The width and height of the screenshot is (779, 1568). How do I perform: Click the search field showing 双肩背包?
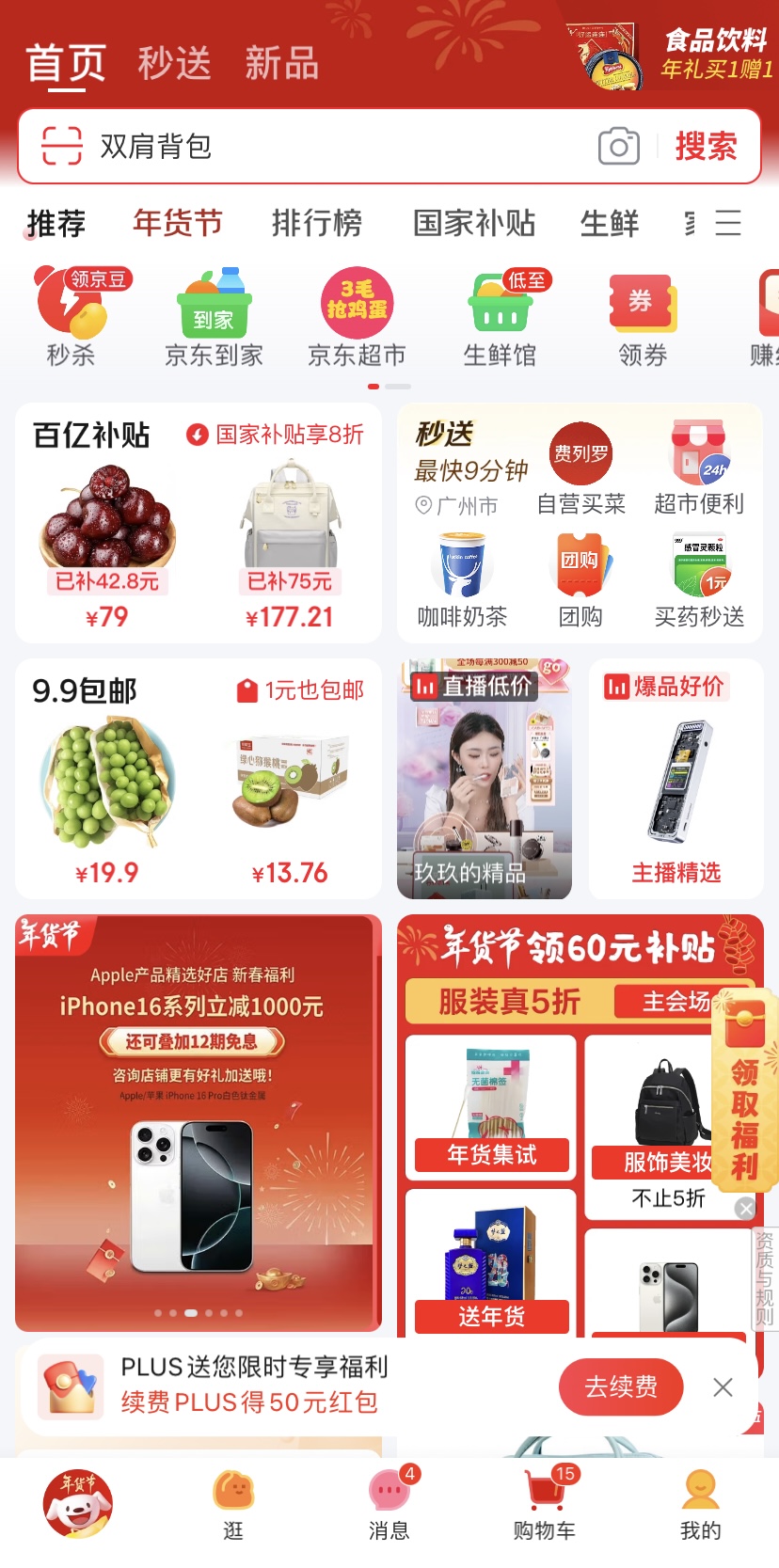[x=282, y=146]
